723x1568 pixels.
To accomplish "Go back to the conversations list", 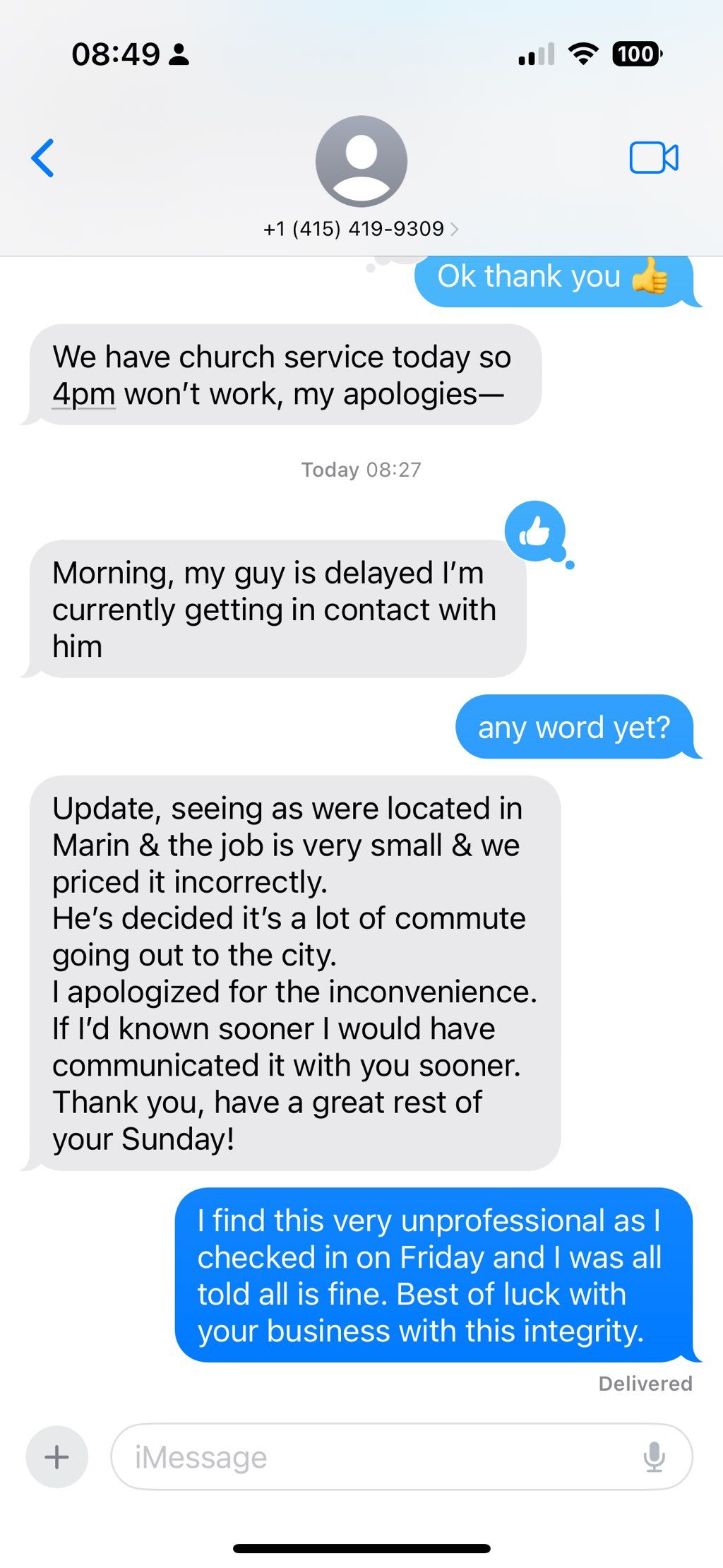I will coord(43,158).
